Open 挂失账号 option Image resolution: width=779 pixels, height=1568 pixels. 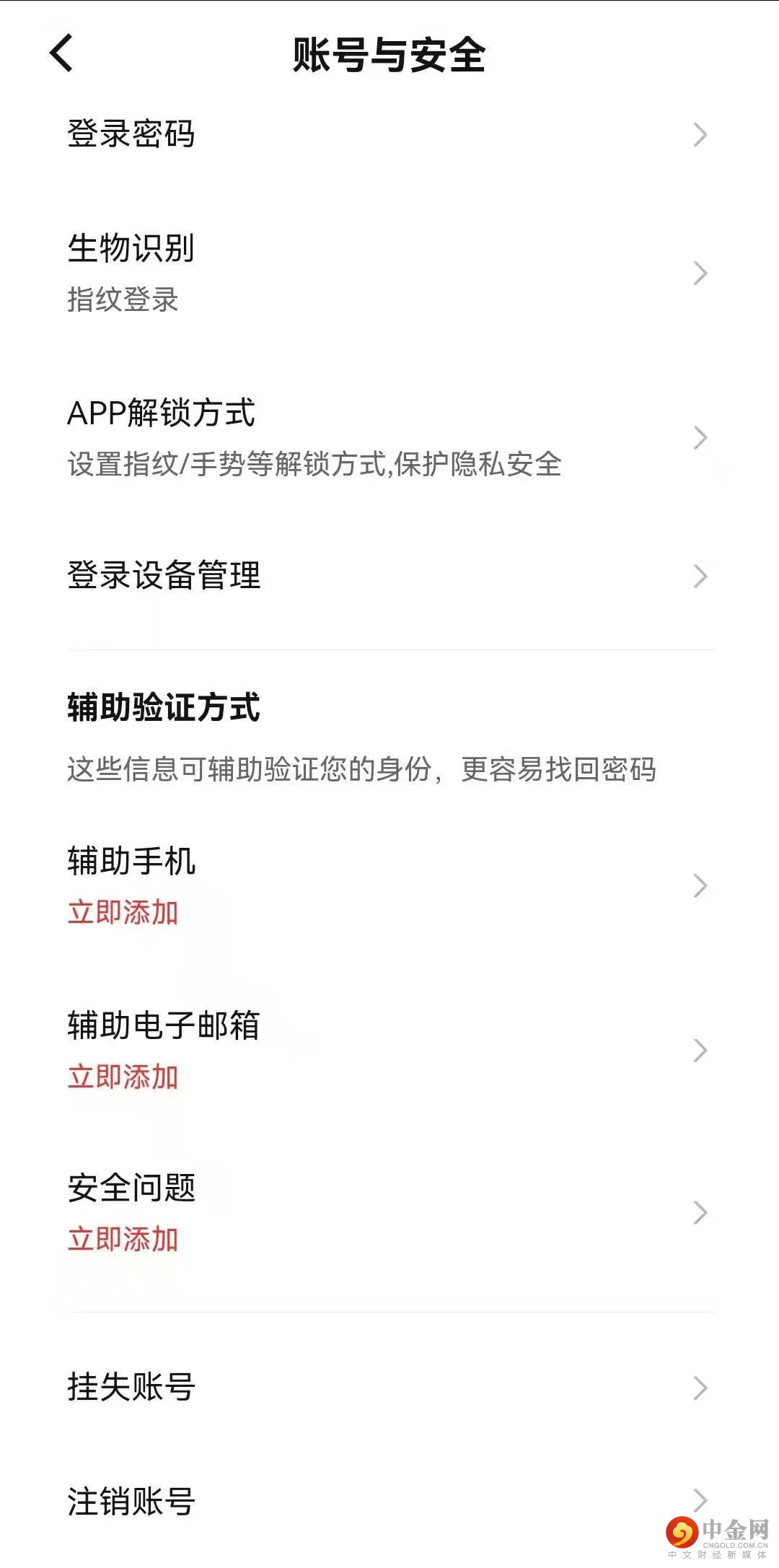point(389,1388)
